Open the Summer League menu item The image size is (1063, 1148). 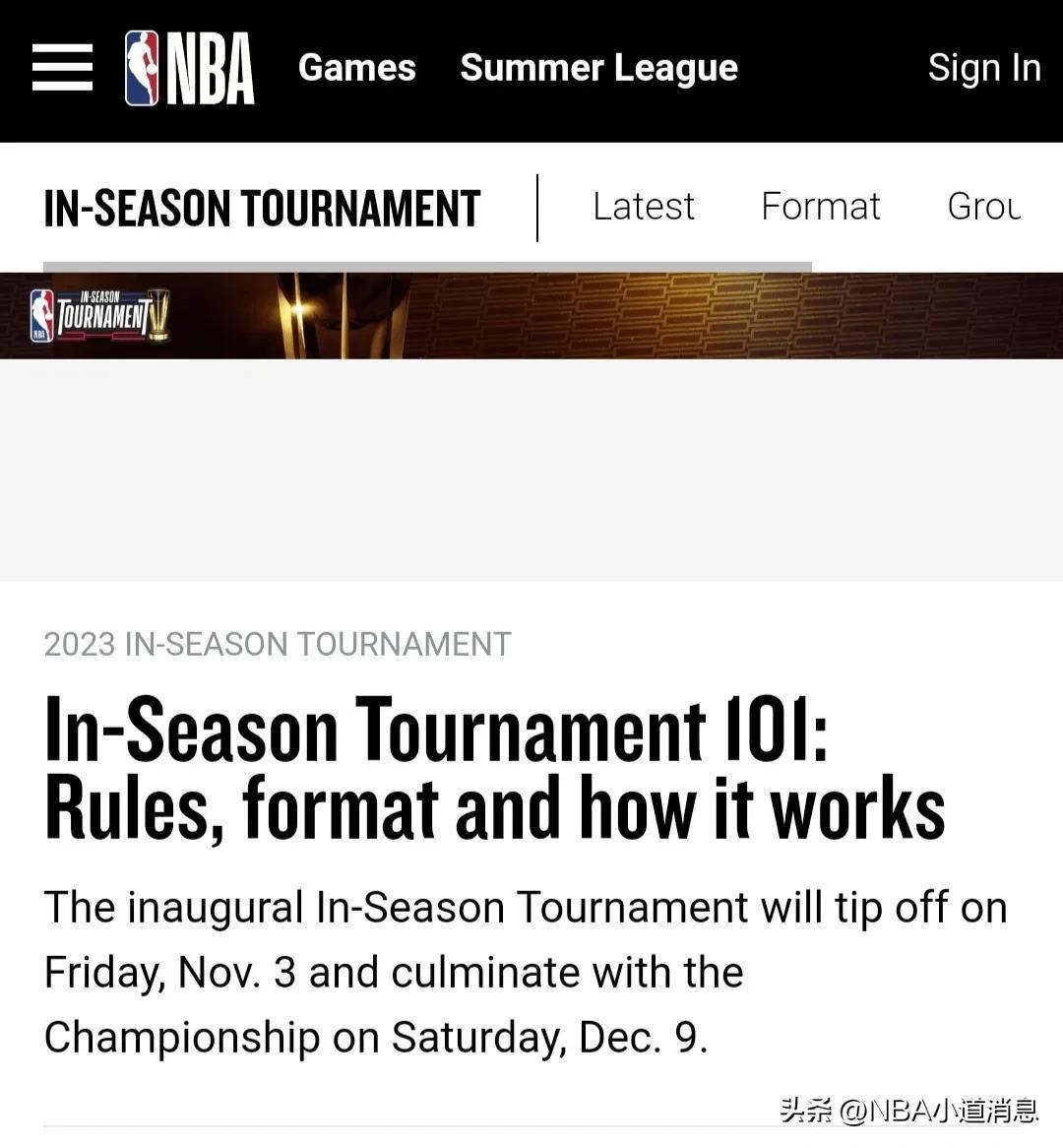pos(598,68)
